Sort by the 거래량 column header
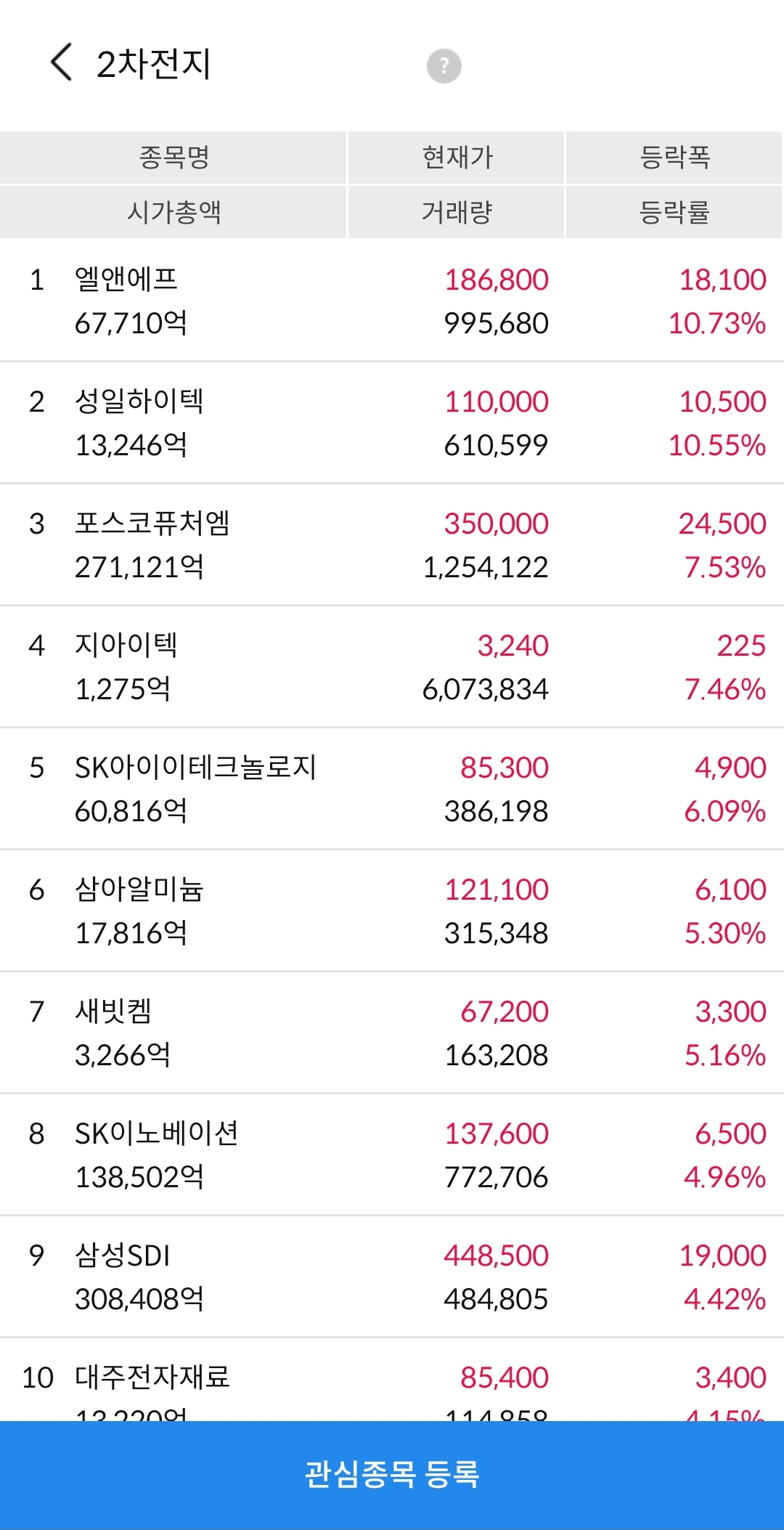784x1530 pixels. pos(457,212)
